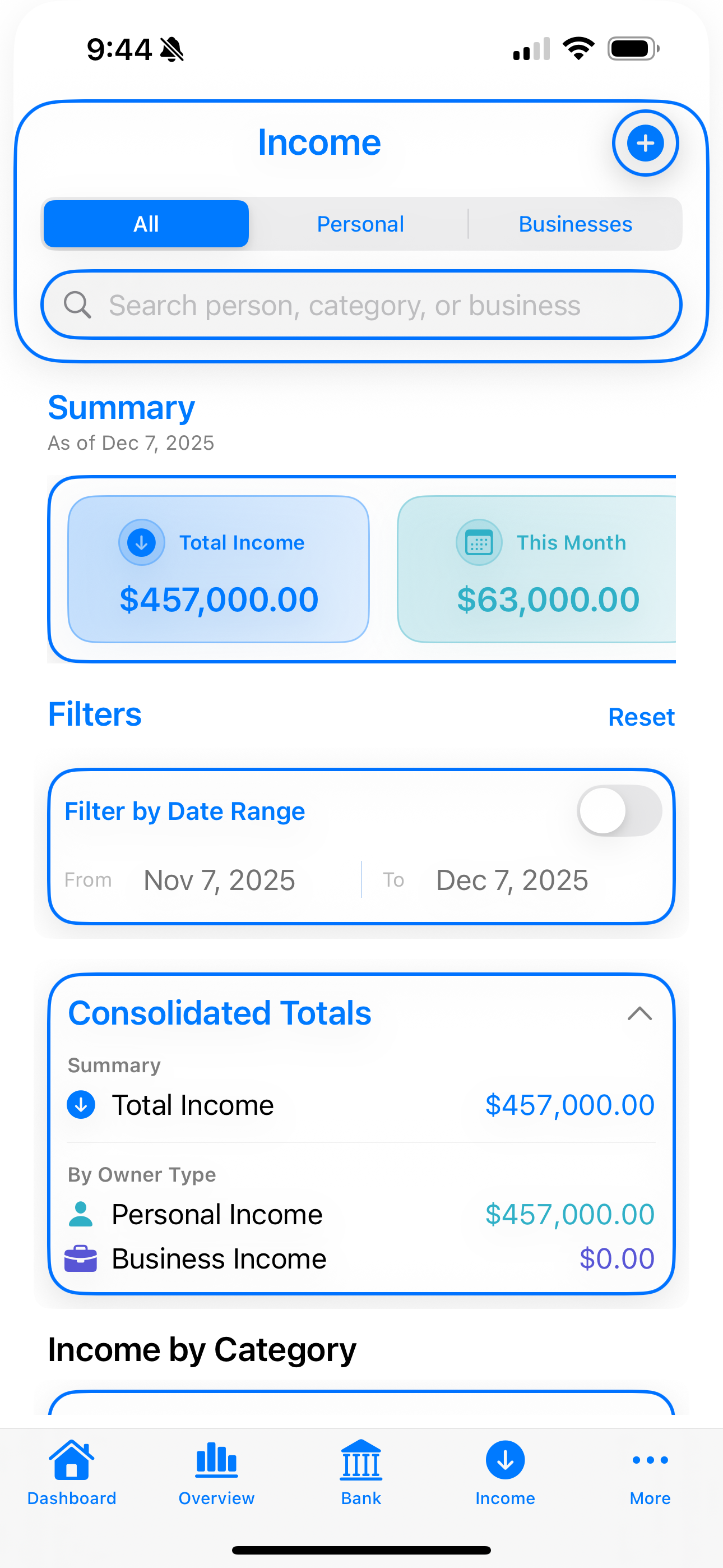Tap the This Month calendar icon
The height and width of the screenshot is (1568, 723).
click(478, 542)
